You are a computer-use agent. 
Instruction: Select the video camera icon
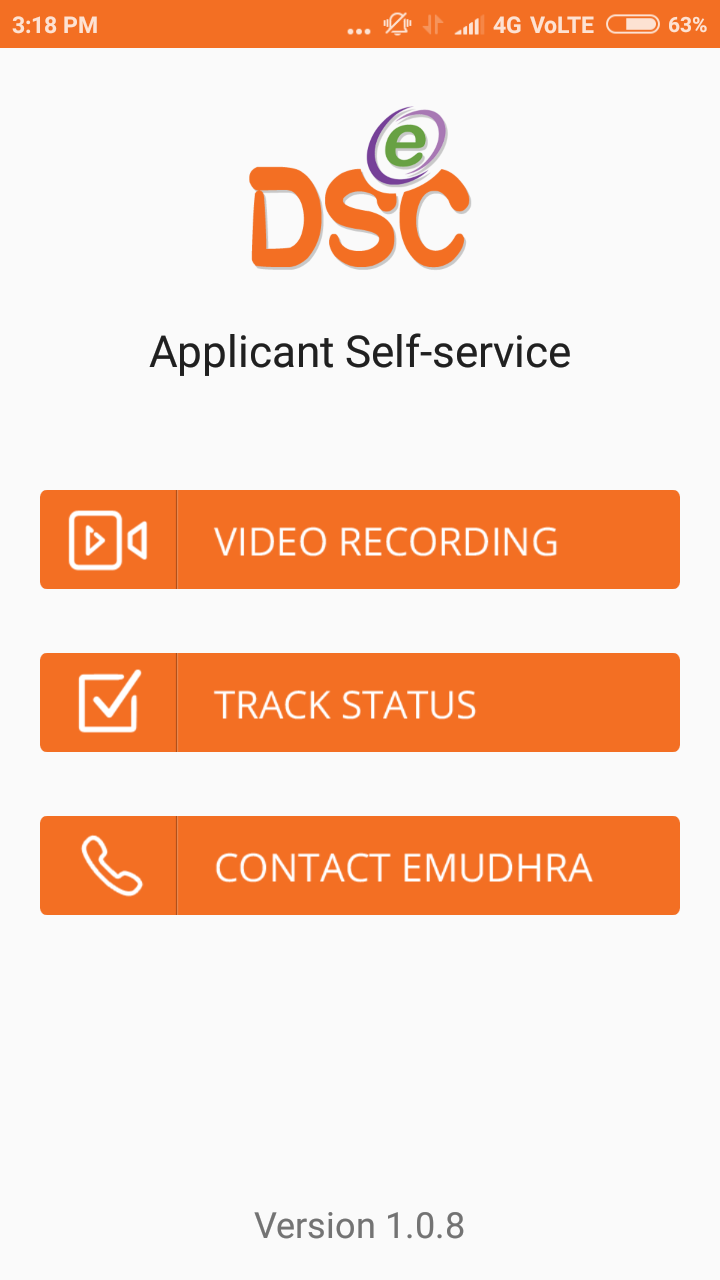(109, 539)
